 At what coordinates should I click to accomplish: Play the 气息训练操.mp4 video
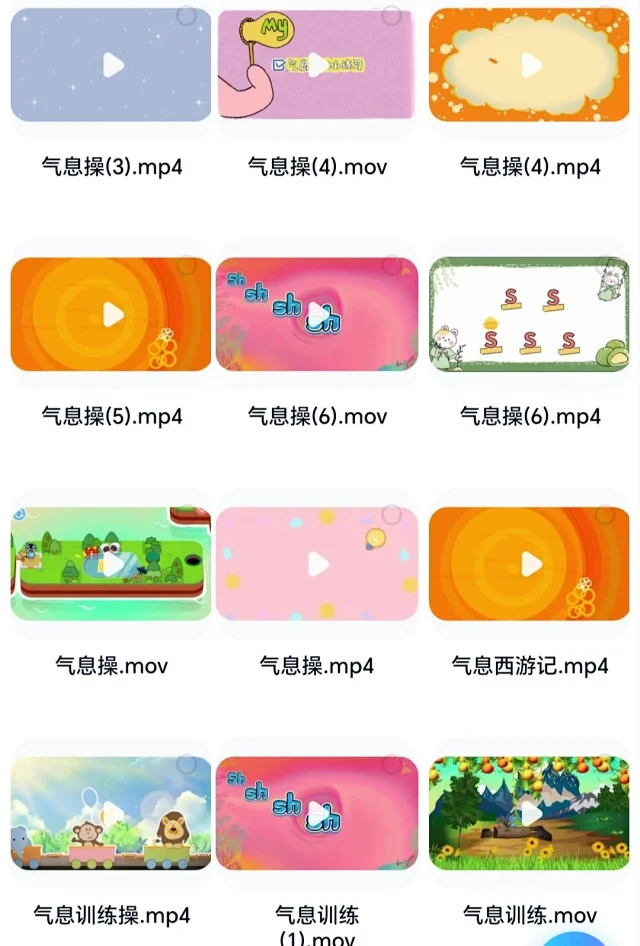coord(112,813)
